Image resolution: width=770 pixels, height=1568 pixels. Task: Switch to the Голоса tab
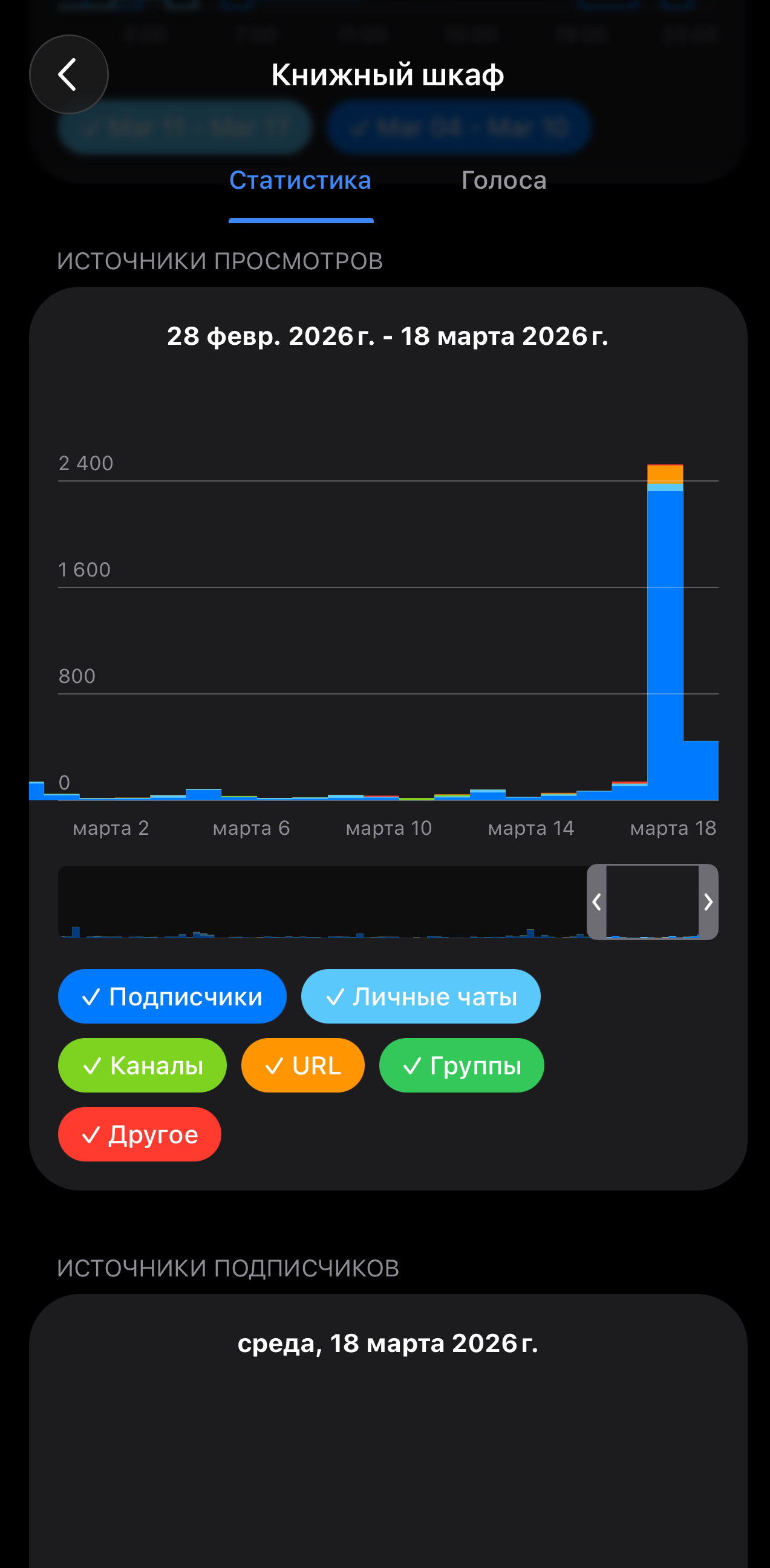503,180
